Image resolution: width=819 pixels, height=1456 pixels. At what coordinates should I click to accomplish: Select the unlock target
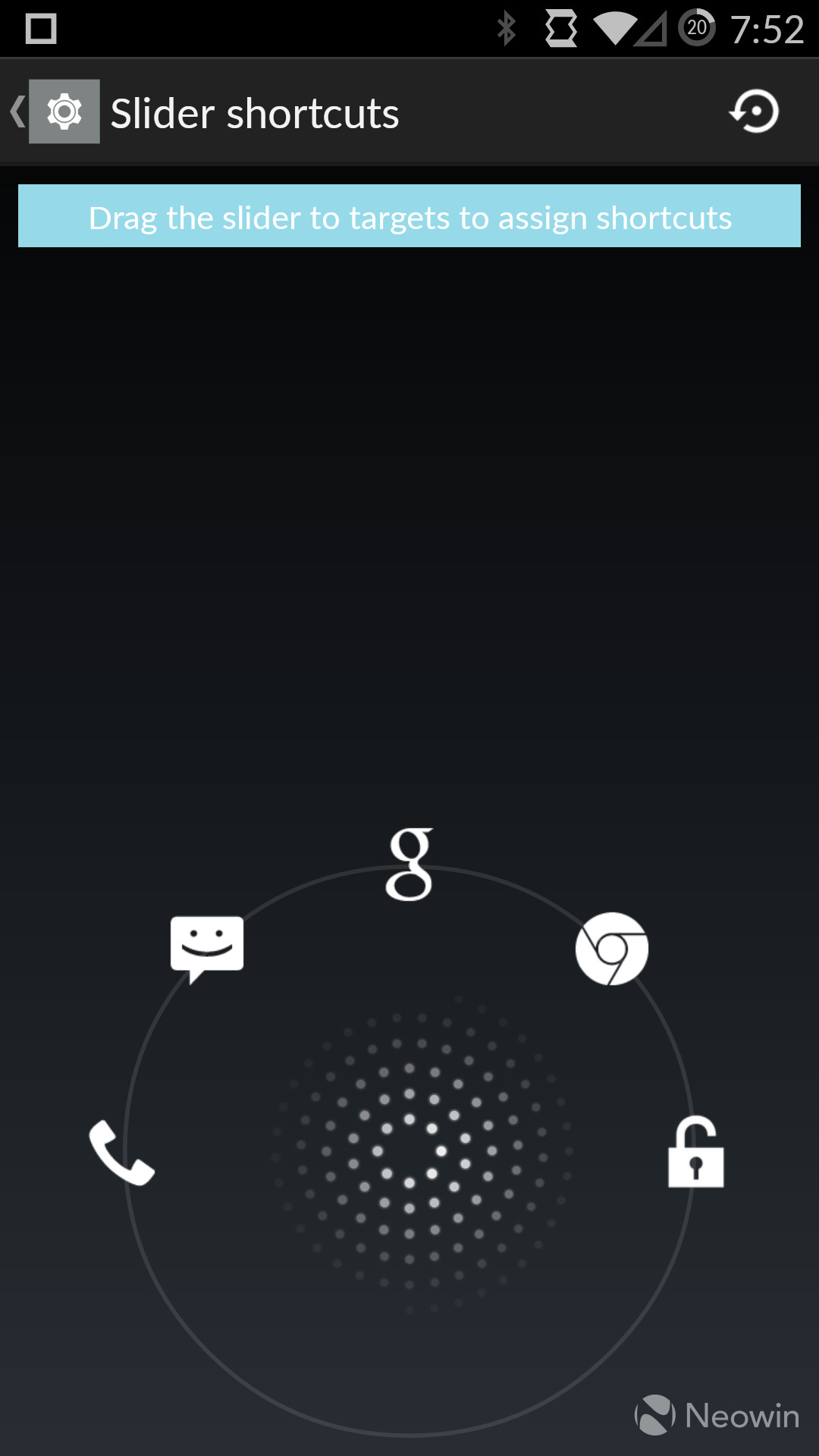[696, 1151]
